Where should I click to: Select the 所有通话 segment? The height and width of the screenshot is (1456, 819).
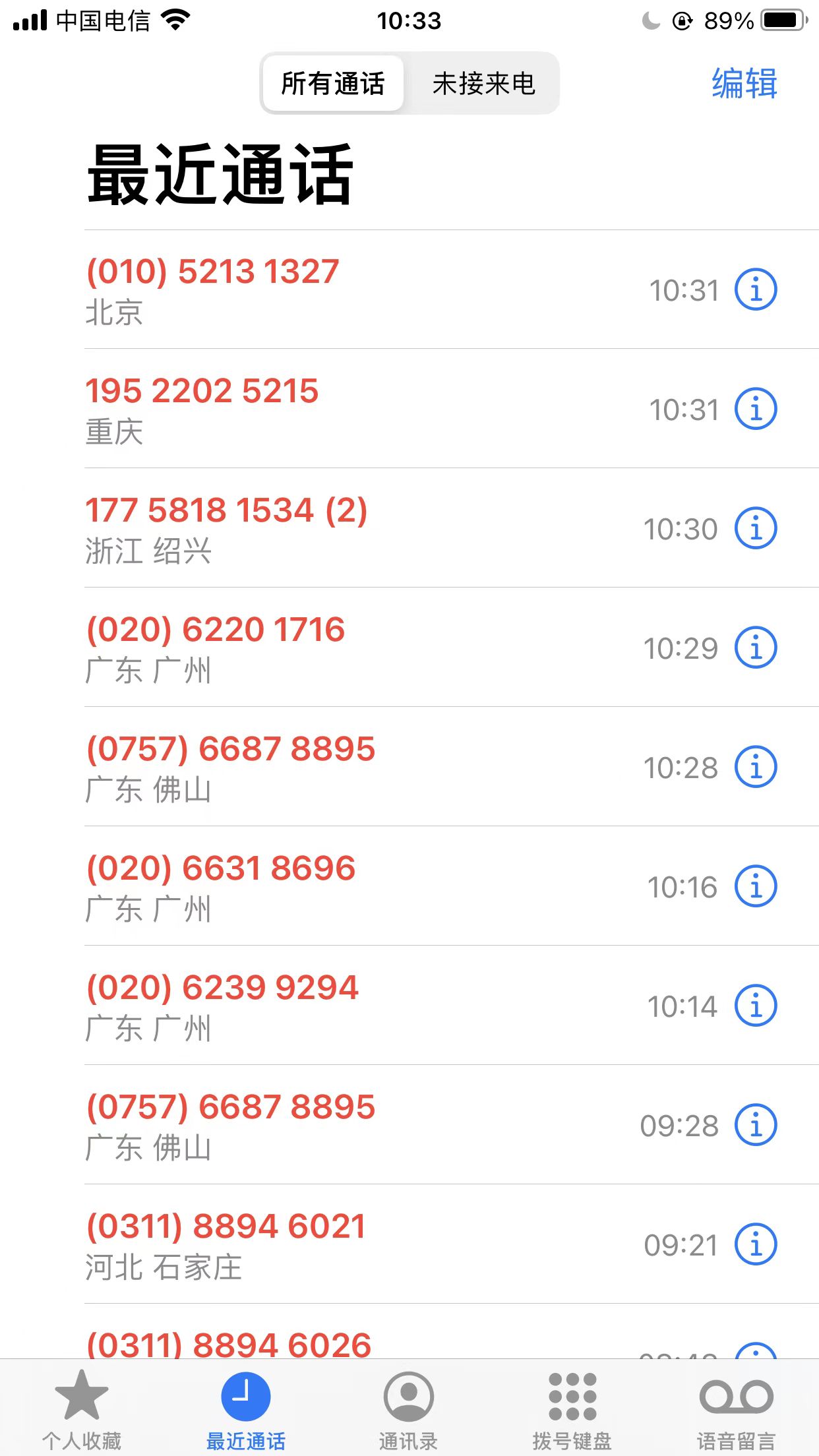[333, 84]
